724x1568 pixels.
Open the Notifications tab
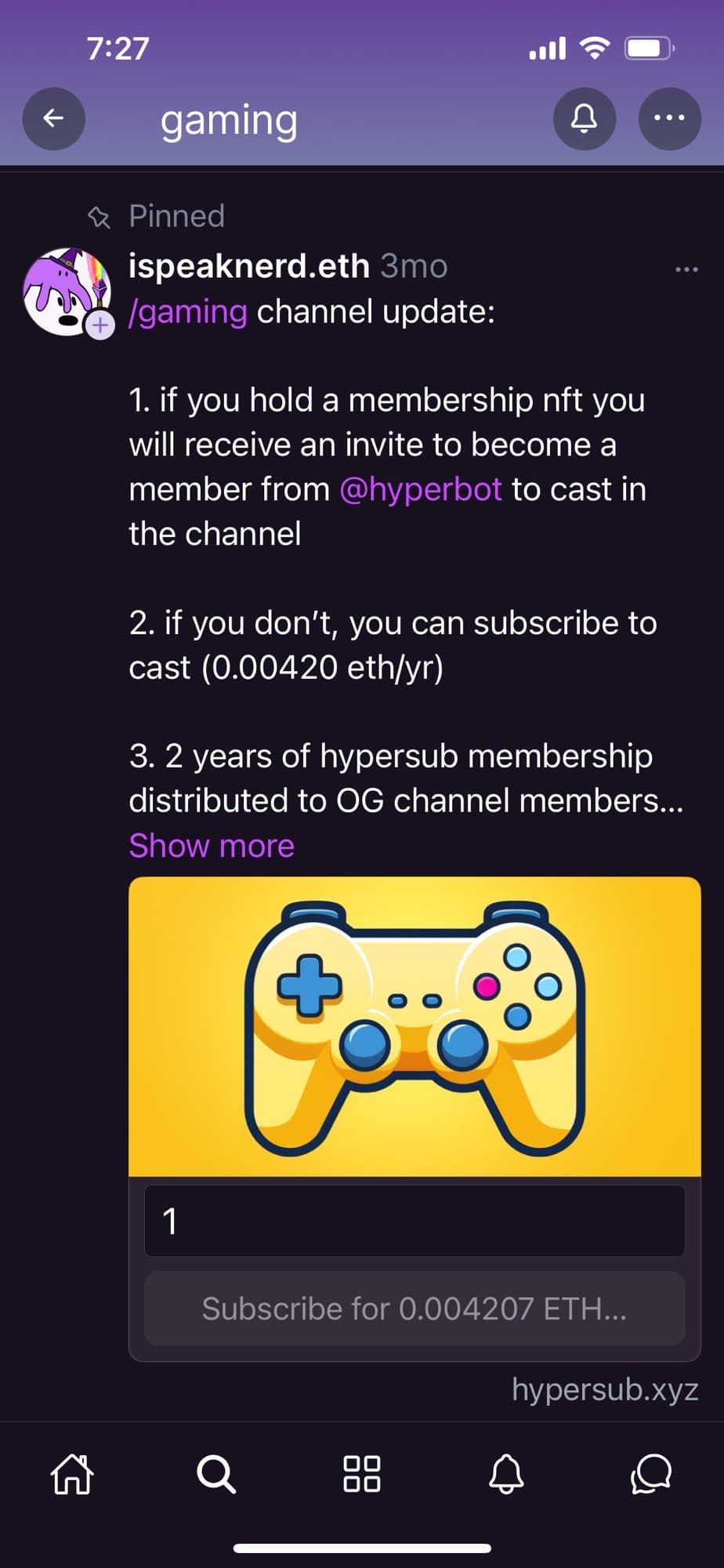tap(506, 1474)
